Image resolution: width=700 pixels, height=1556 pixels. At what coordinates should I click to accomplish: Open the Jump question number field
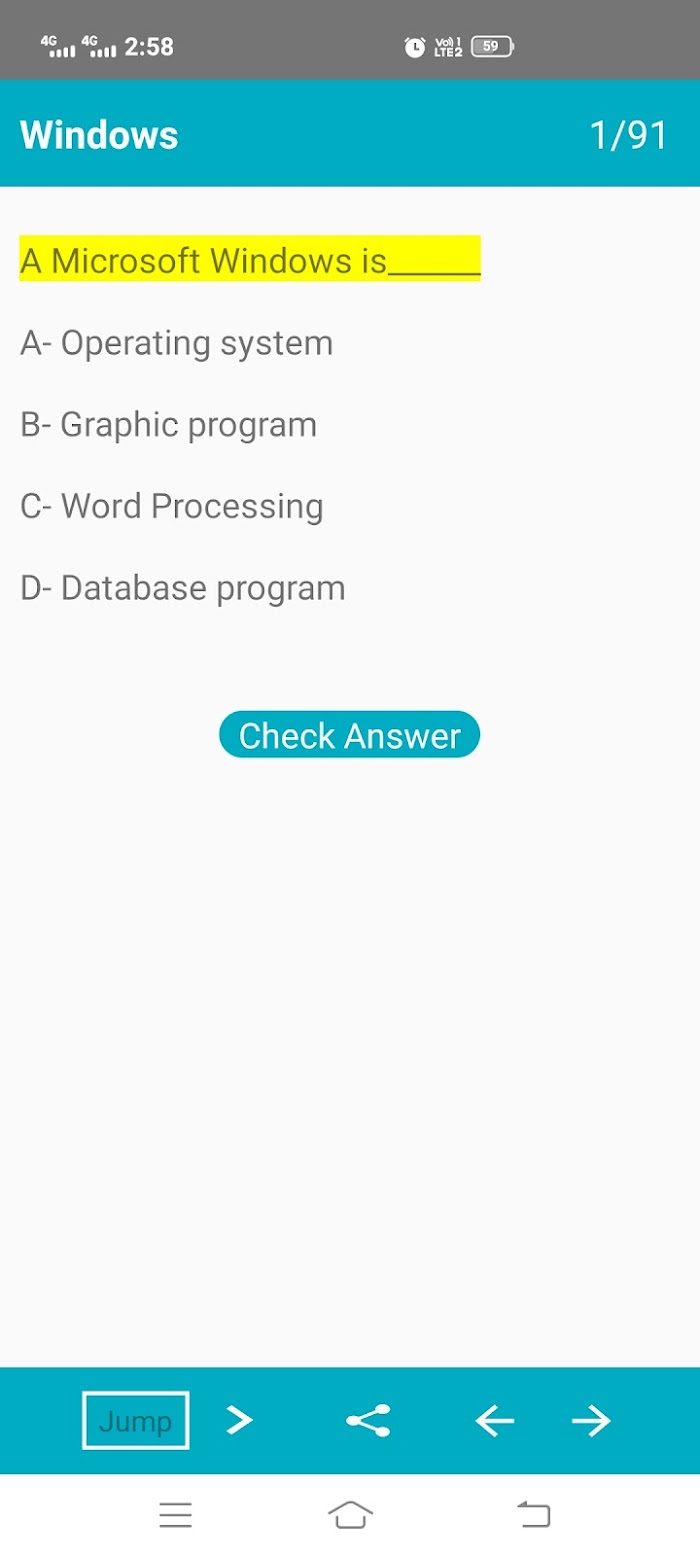pyautogui.click(x=136, y=1421)
